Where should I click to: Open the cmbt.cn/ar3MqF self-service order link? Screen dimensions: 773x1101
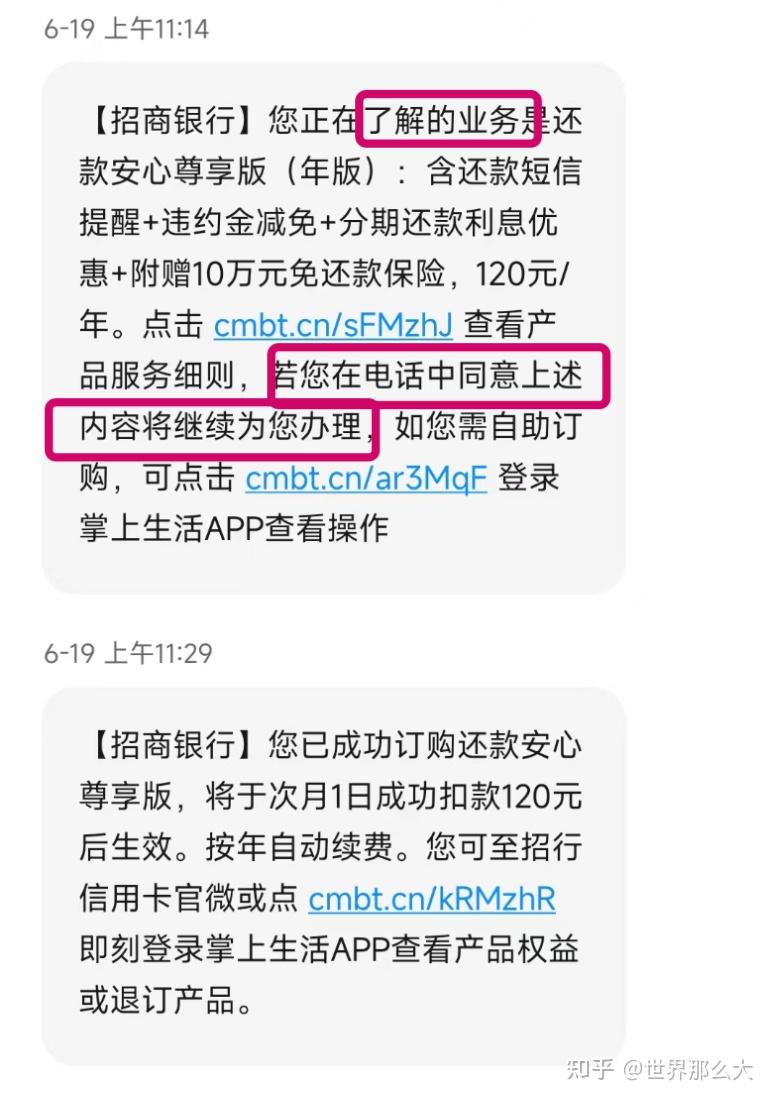(x=366, y=477)
